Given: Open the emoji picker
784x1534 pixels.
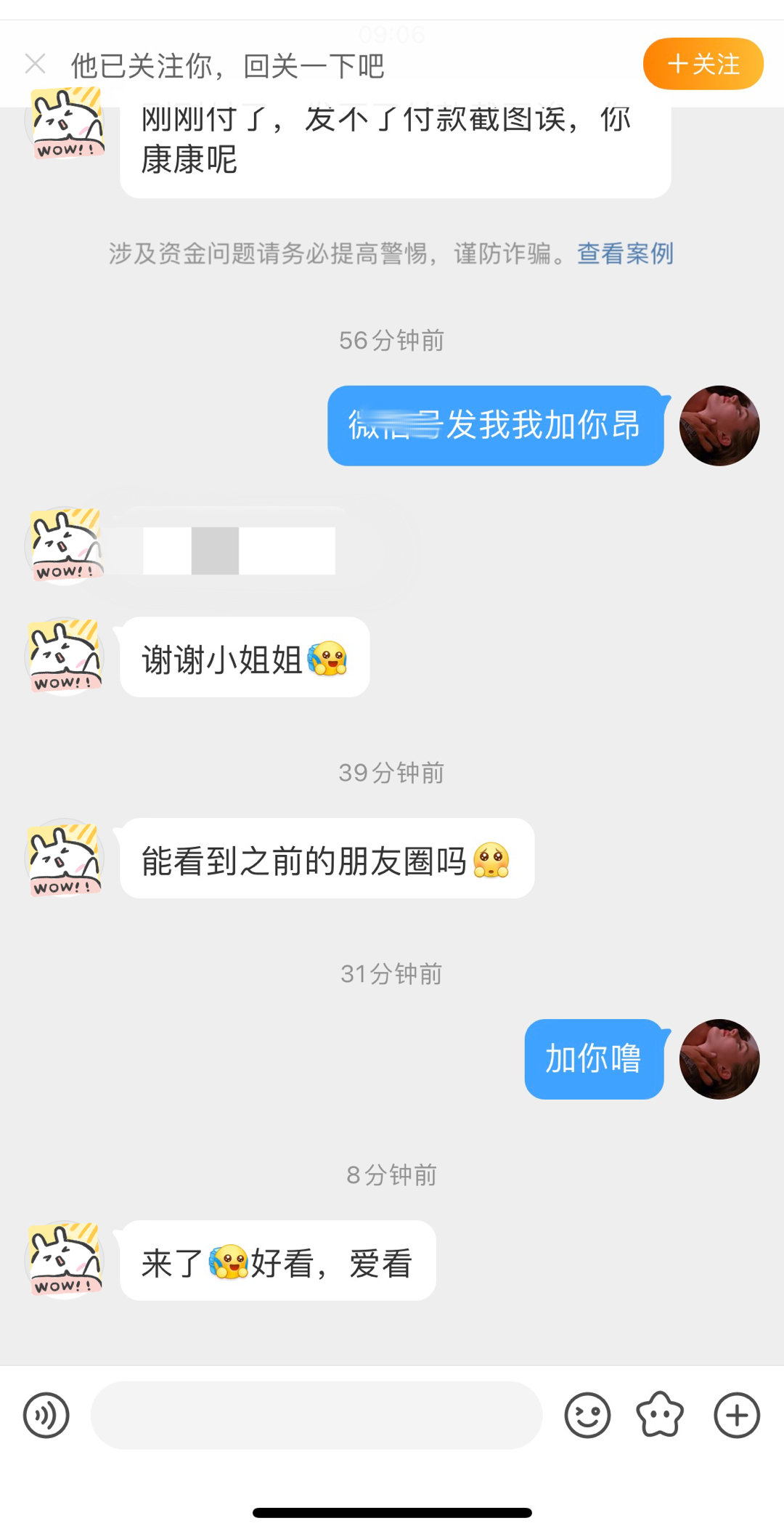Looking at the screenshot, I should (587, 1415).
